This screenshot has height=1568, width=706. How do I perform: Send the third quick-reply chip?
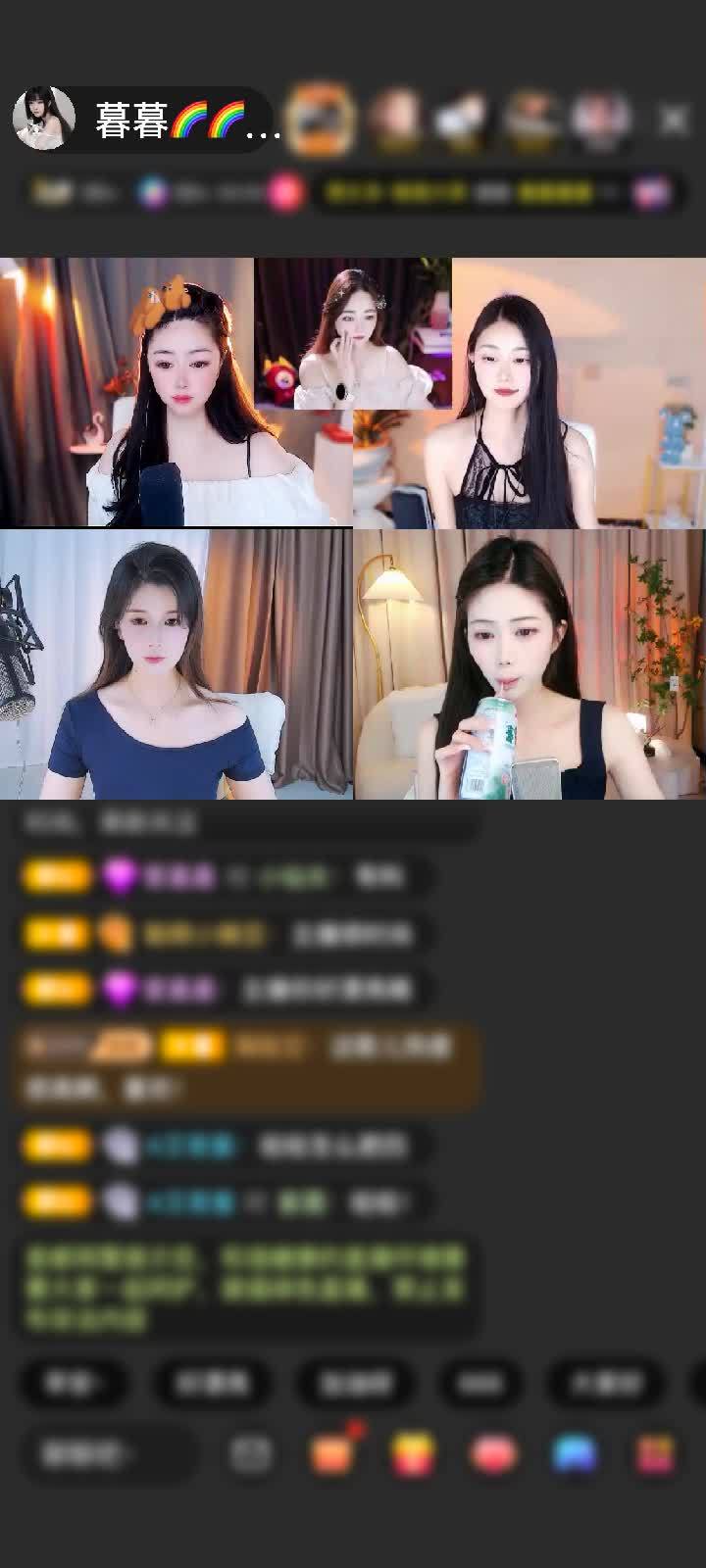pyautogui.click(x=354, y=1383)
